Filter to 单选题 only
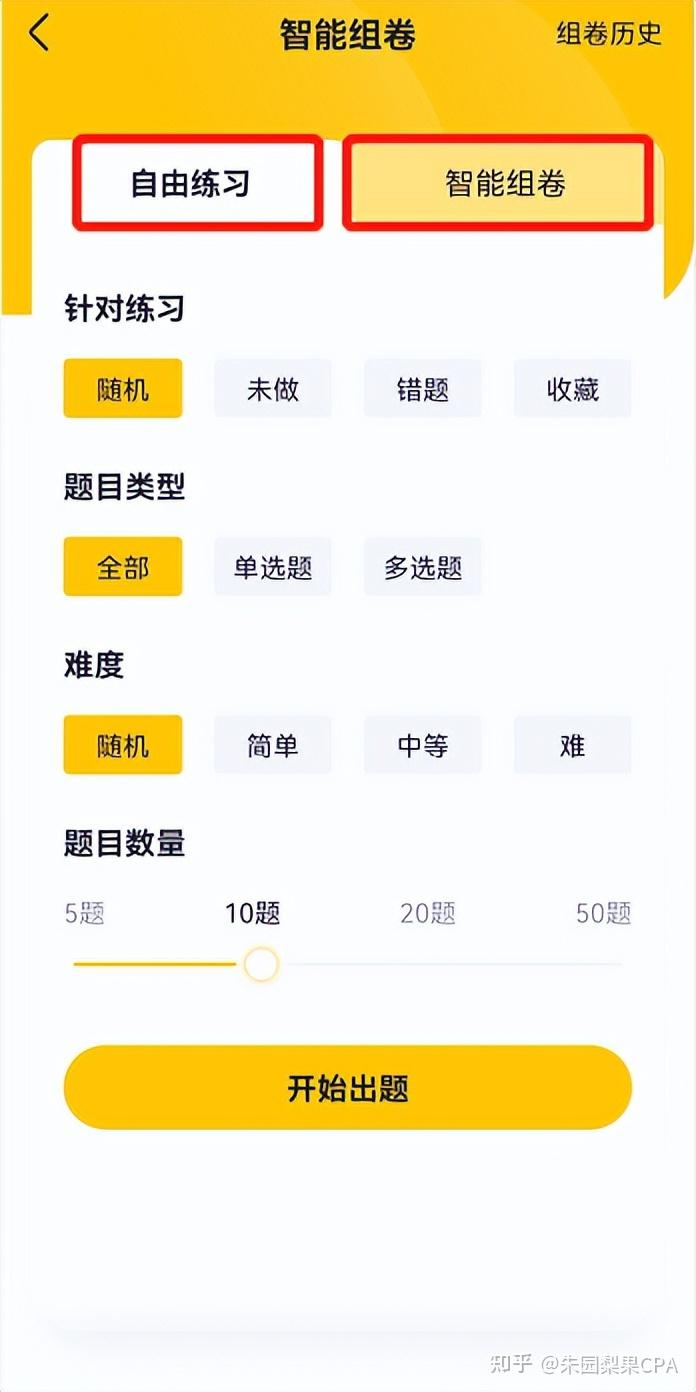The width and height of the screenshot is (696, 1392). 273,567
